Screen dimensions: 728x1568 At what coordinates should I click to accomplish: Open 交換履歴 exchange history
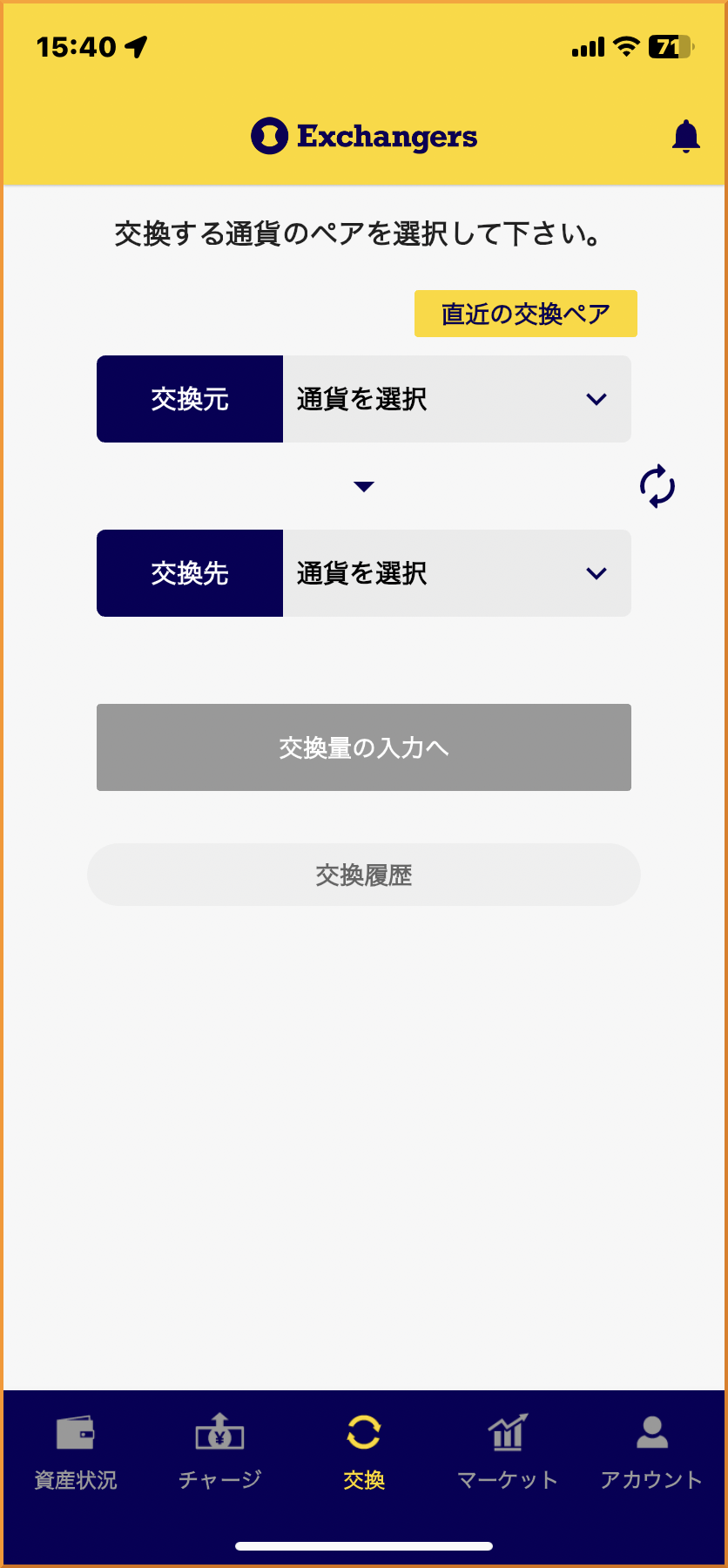[363, 875]
